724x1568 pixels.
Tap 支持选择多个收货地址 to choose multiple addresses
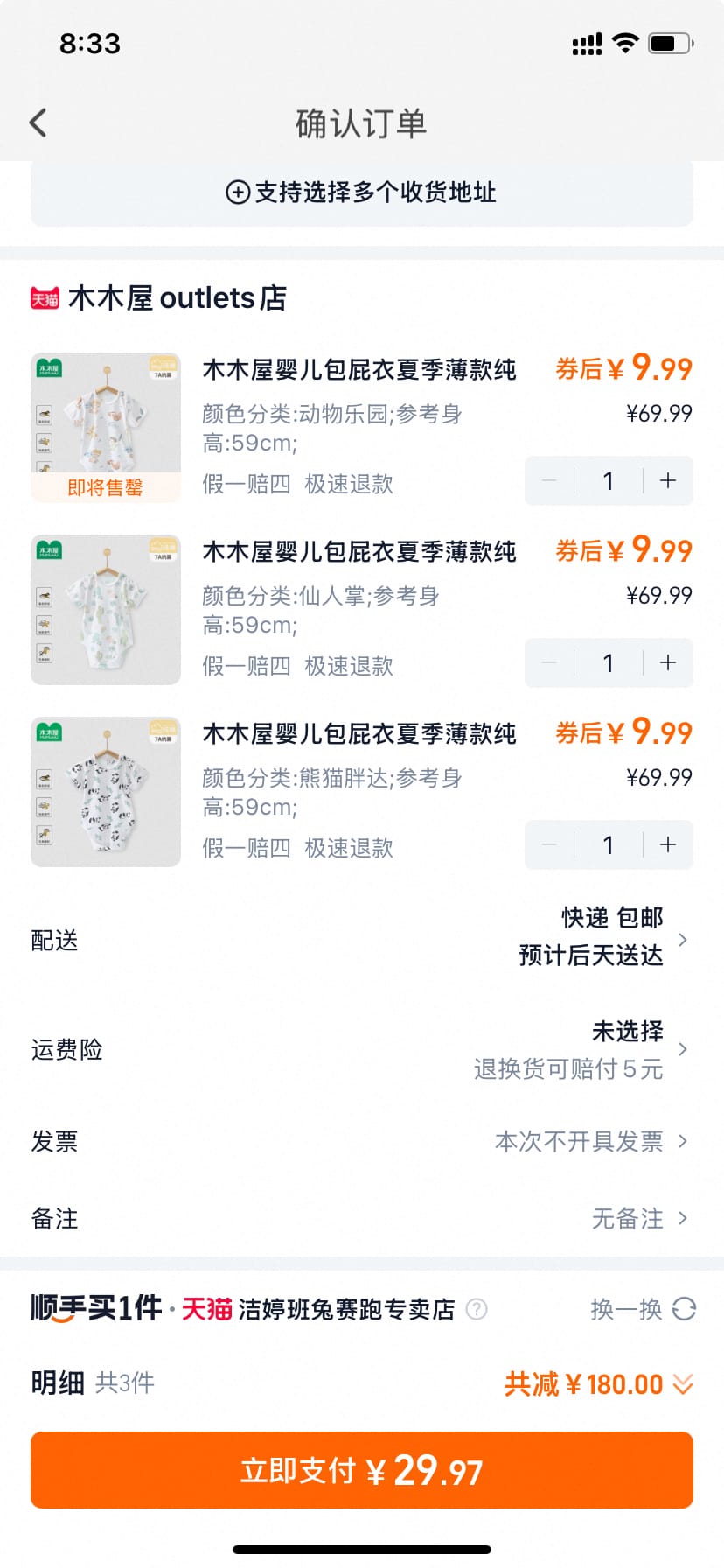(x=361, y=192)
